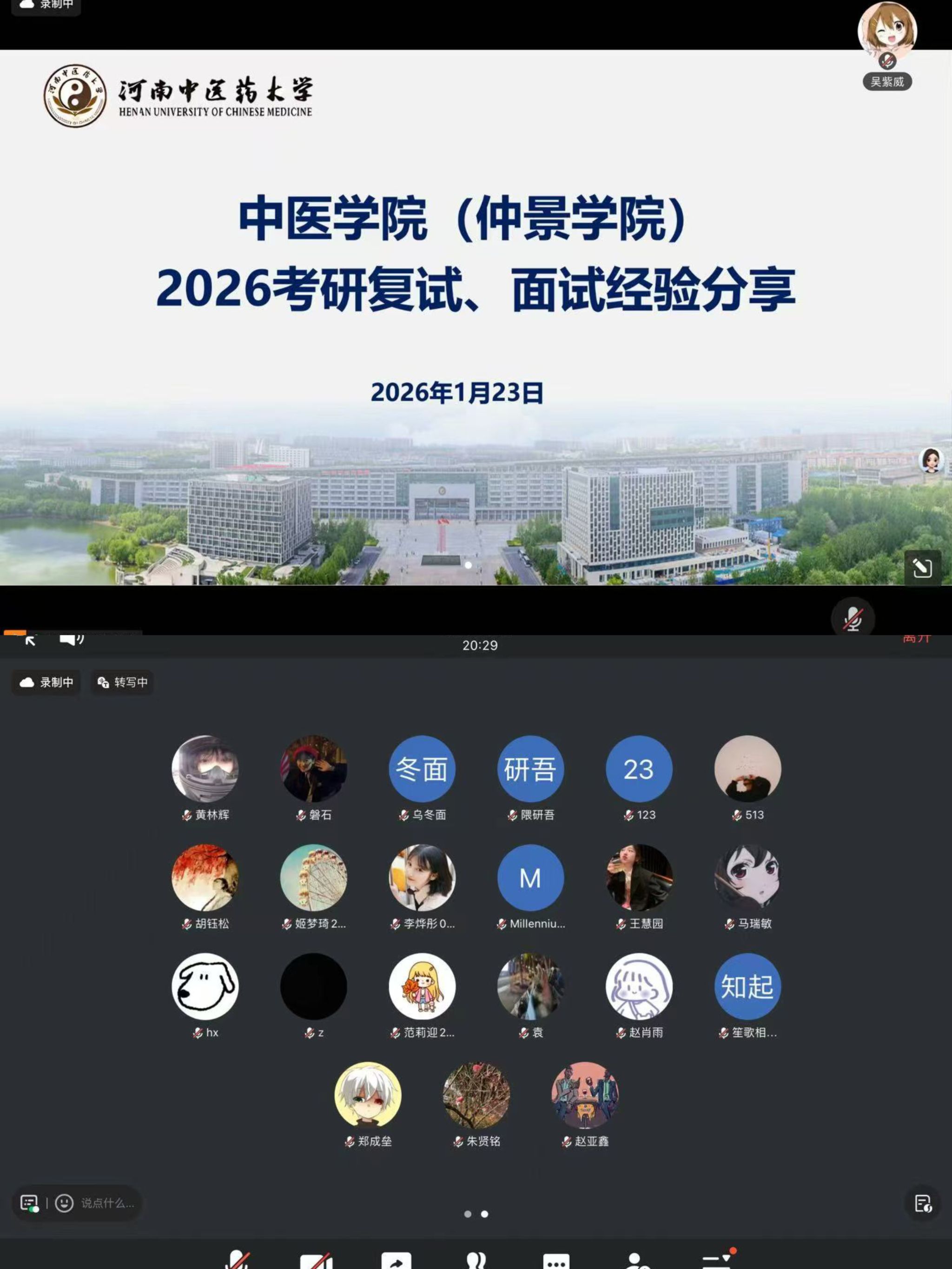Tap the 录制中 chip beside 转写中

pyautogui.click(x=46, y=682)
